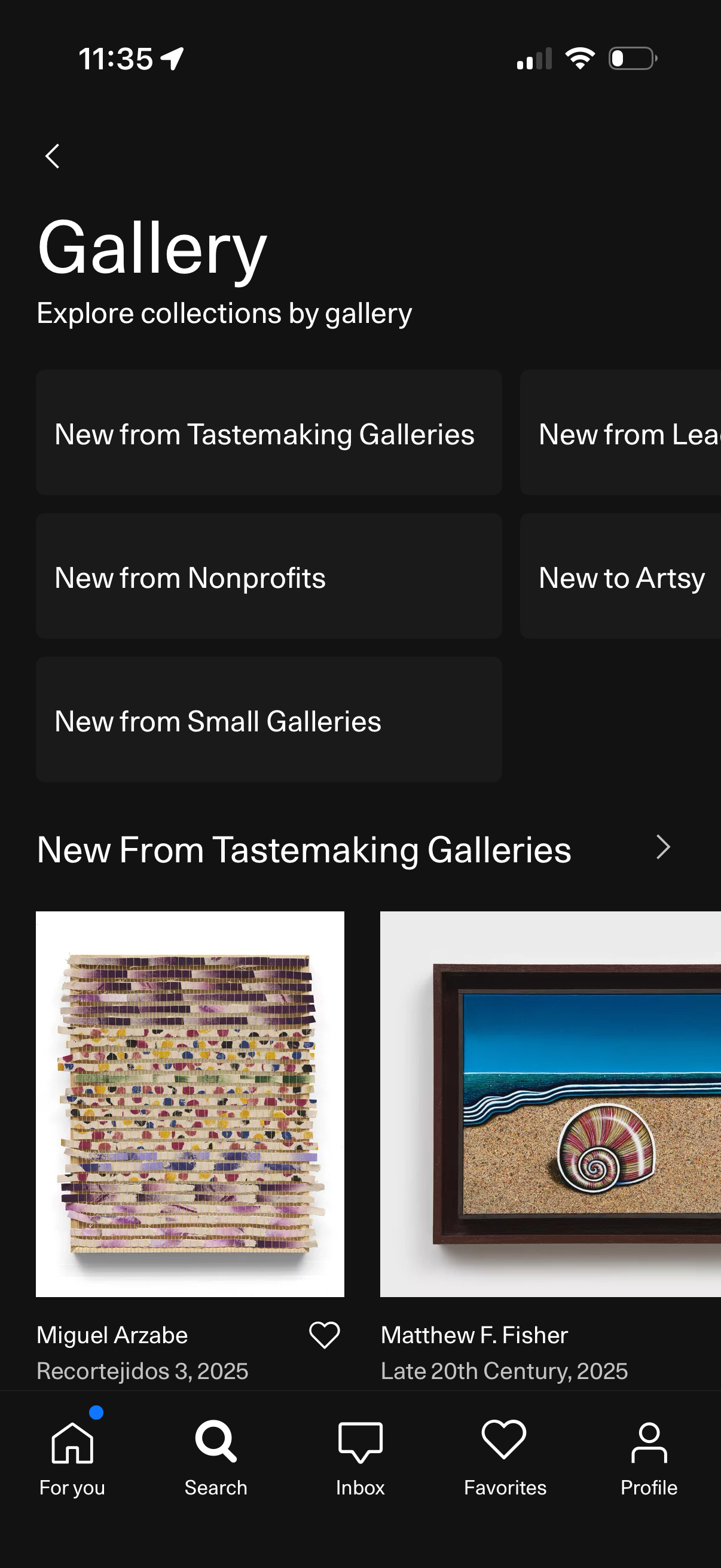Tap the For you blue notification dot icon
Viewport: 721px width, 1568px height.
96,1413
